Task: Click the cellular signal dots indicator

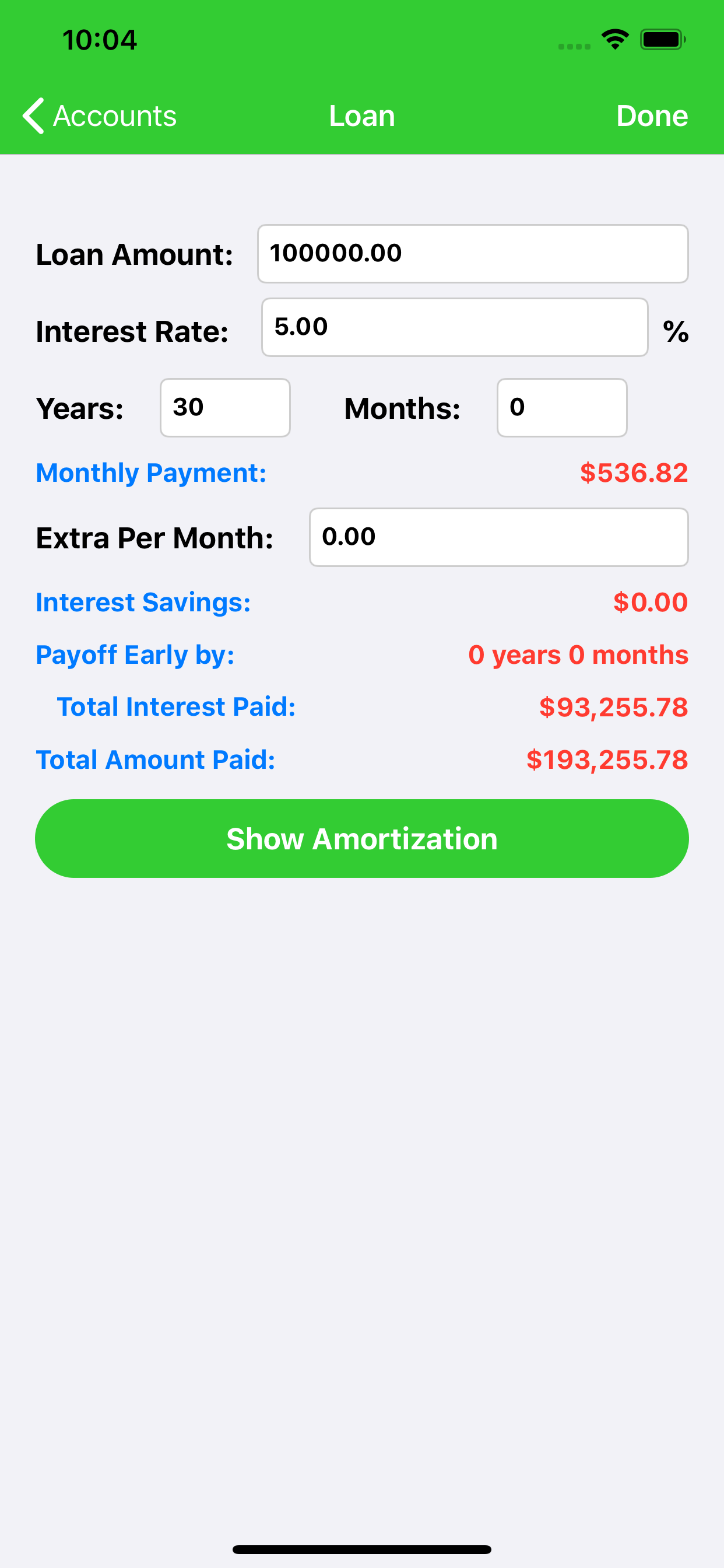Action: (572, 45)
